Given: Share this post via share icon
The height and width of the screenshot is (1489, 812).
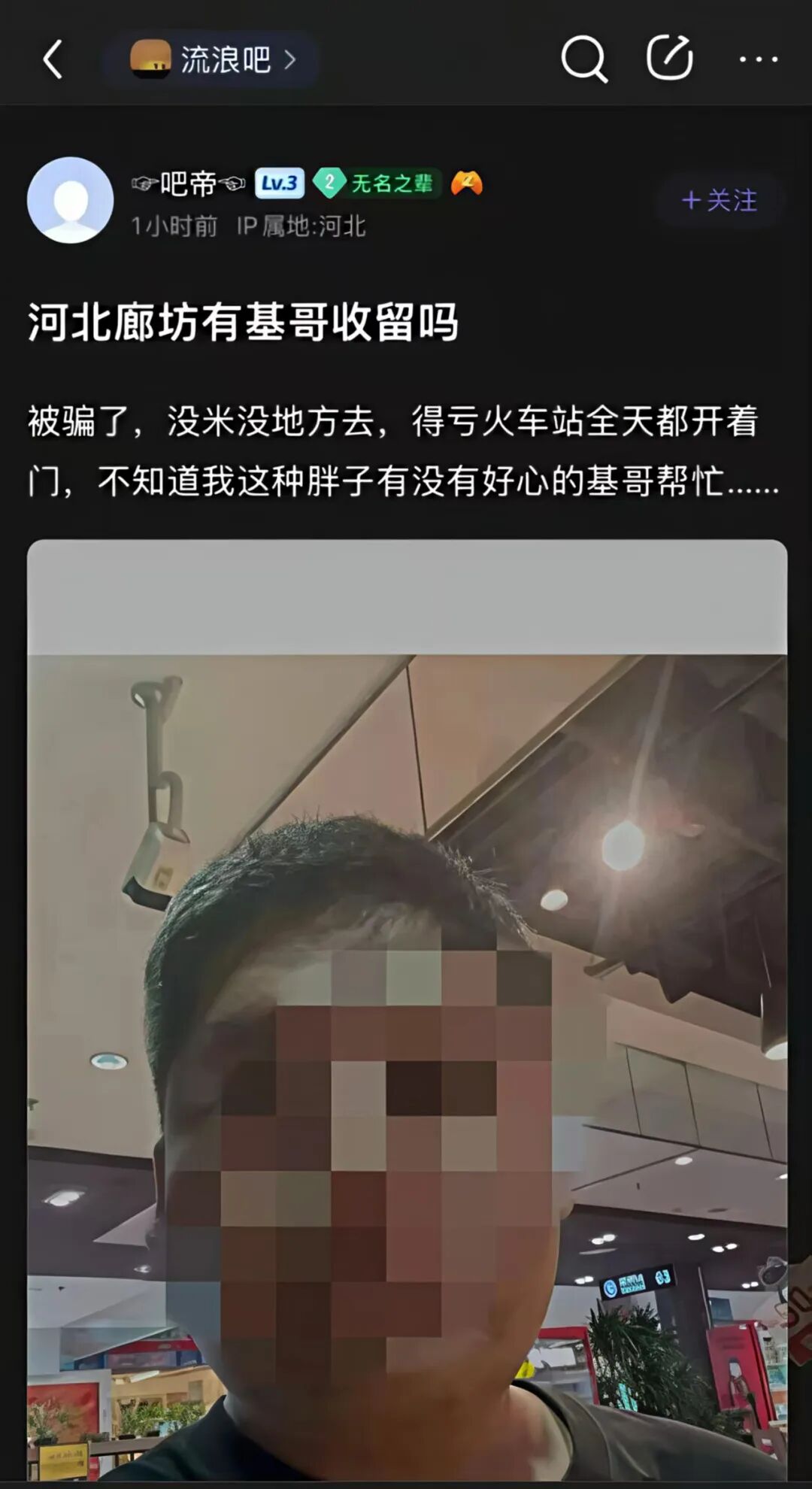Looking at the screenshot, I should pyautogui.click(x=670, y=58).
